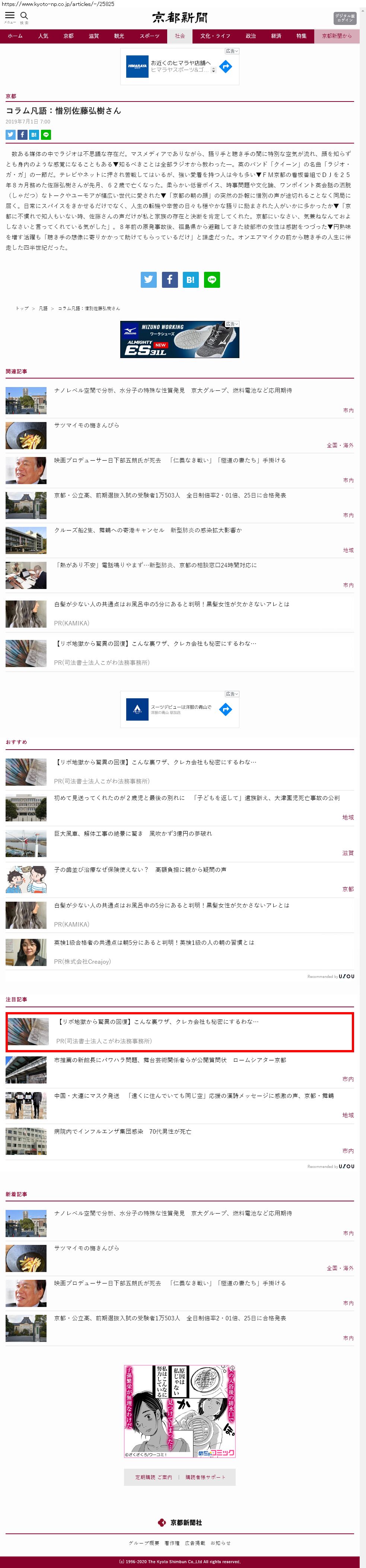Open related article about サツマイモの梅きんぴら
Screen dimensions: 366x1568
87,425
